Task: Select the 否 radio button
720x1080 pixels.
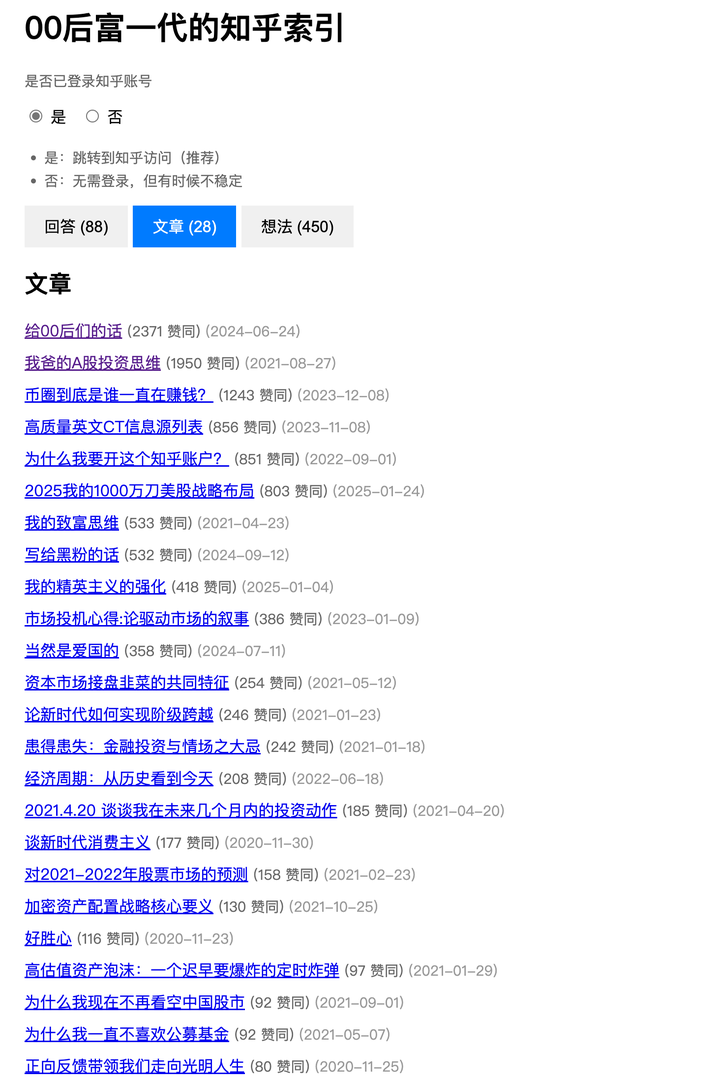Action: click(x=92, y=116)
